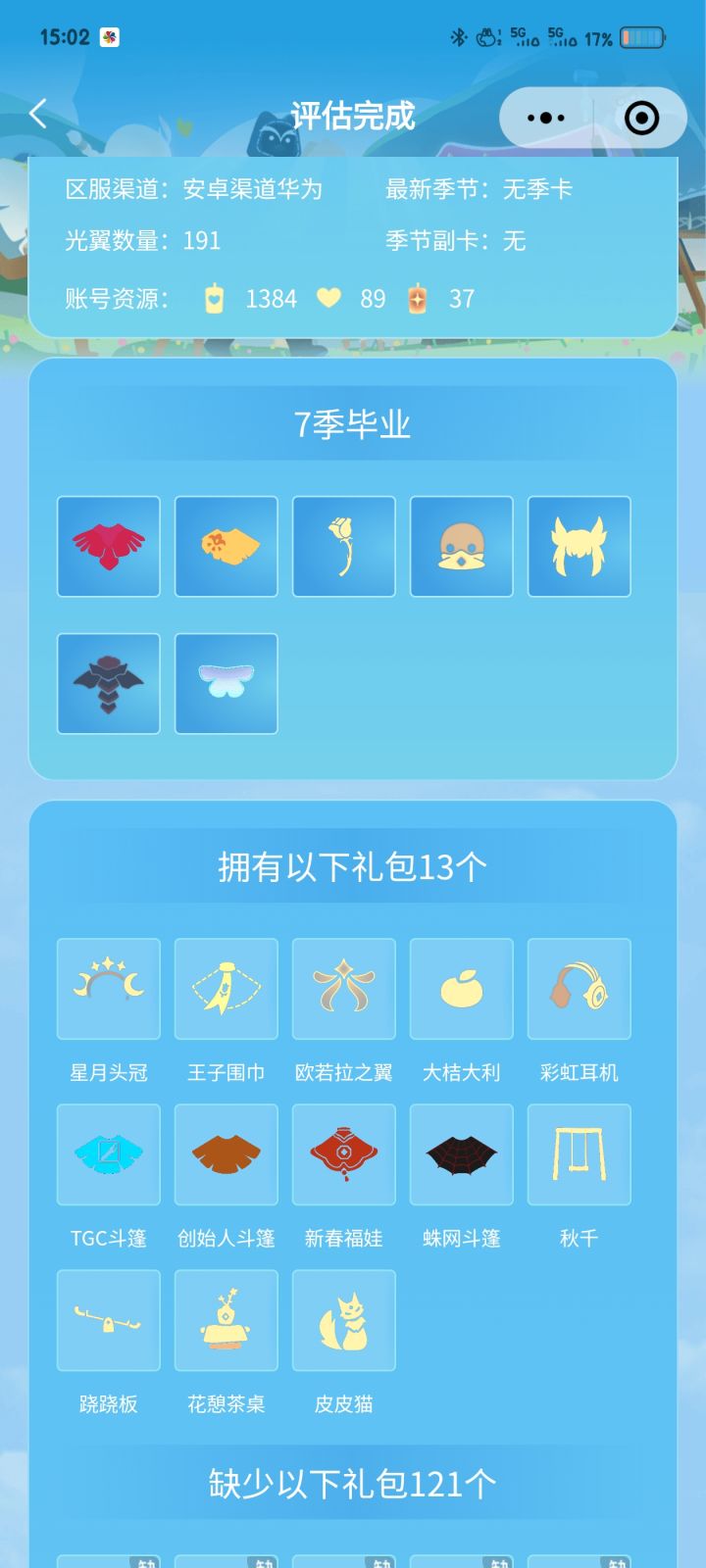This screenshot has height=1568, width=706.
Task: View the 欧若拉之翼 pack item
Action: 344,989
